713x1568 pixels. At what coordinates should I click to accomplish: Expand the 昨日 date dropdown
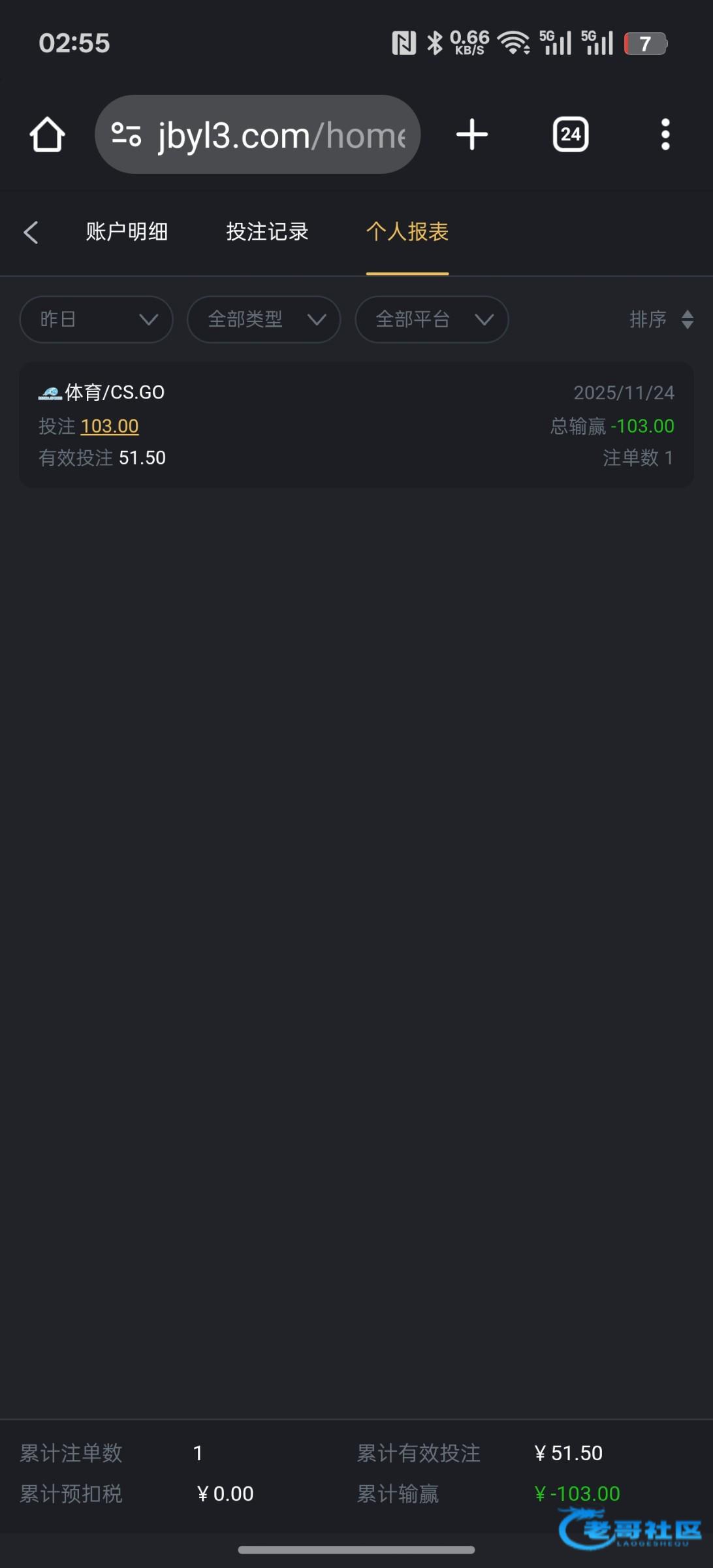click(96, 319)
